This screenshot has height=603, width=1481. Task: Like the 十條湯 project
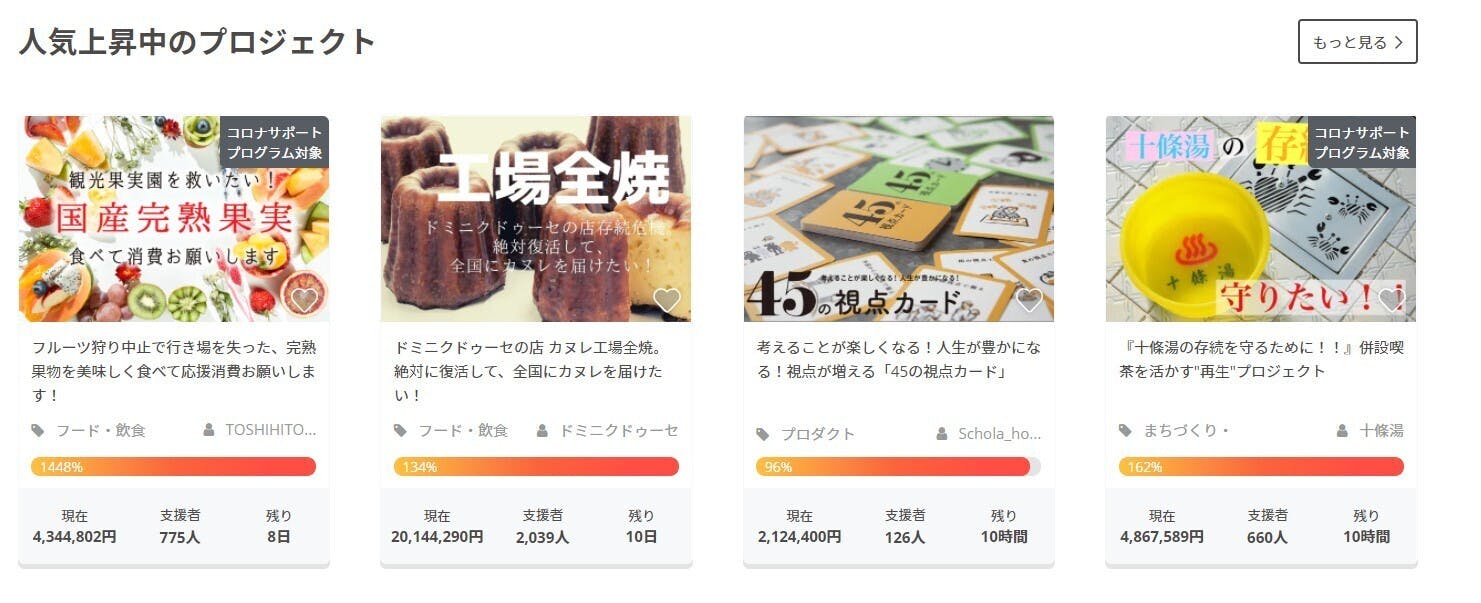tap(1391, 299)
